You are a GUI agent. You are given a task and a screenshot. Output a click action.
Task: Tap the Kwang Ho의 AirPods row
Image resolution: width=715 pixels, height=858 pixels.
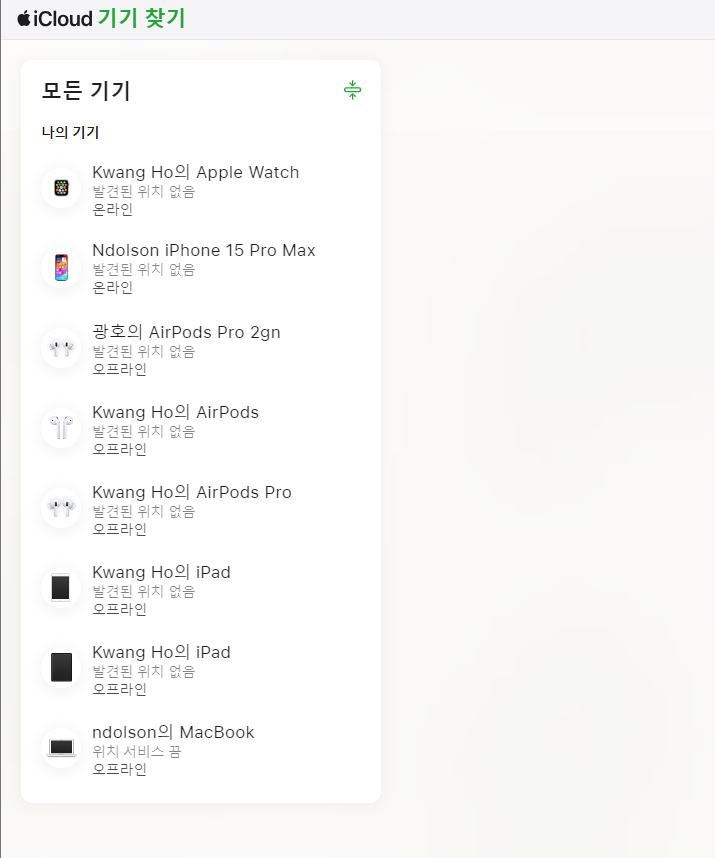coord(201,429)
